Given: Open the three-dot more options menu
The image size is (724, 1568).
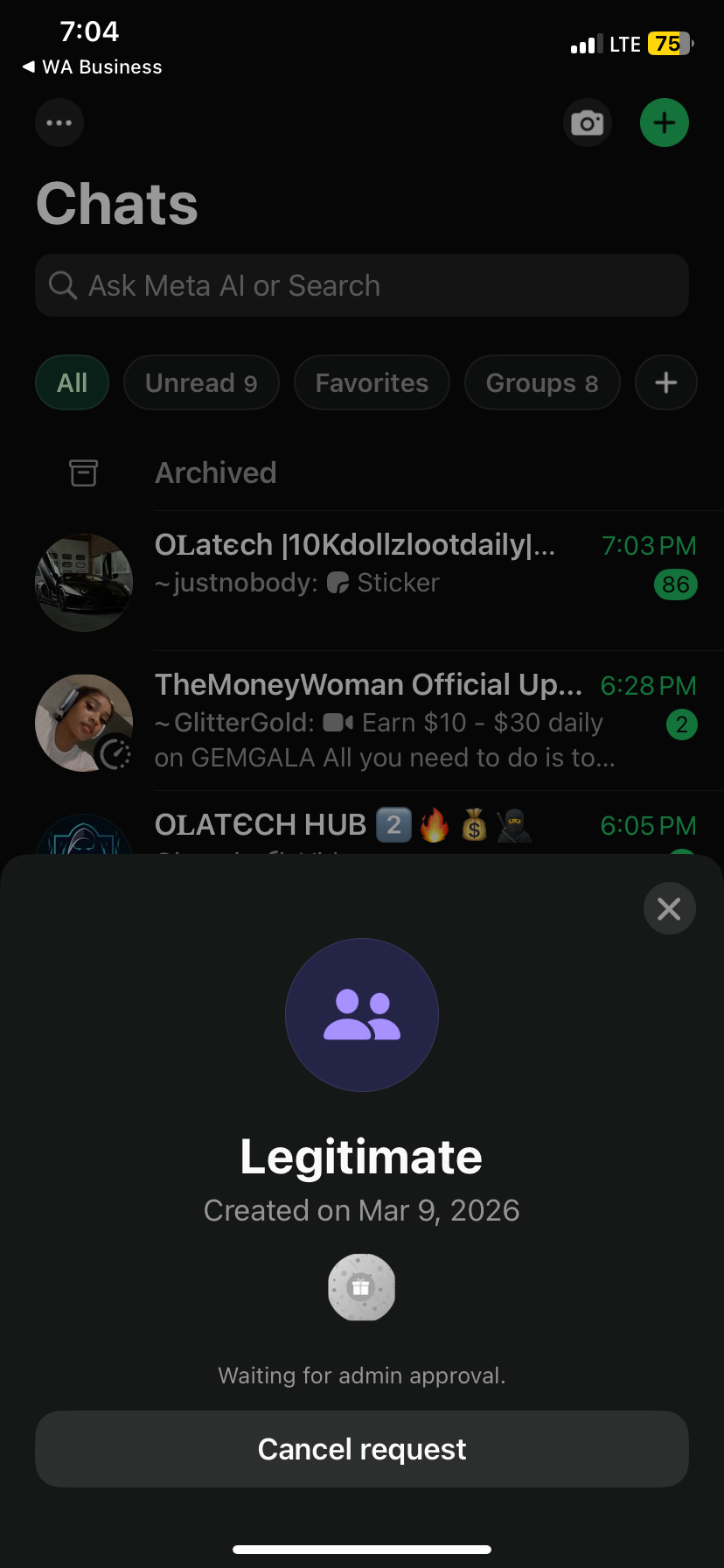Looking at the screenshot, I should click(59, 122).
